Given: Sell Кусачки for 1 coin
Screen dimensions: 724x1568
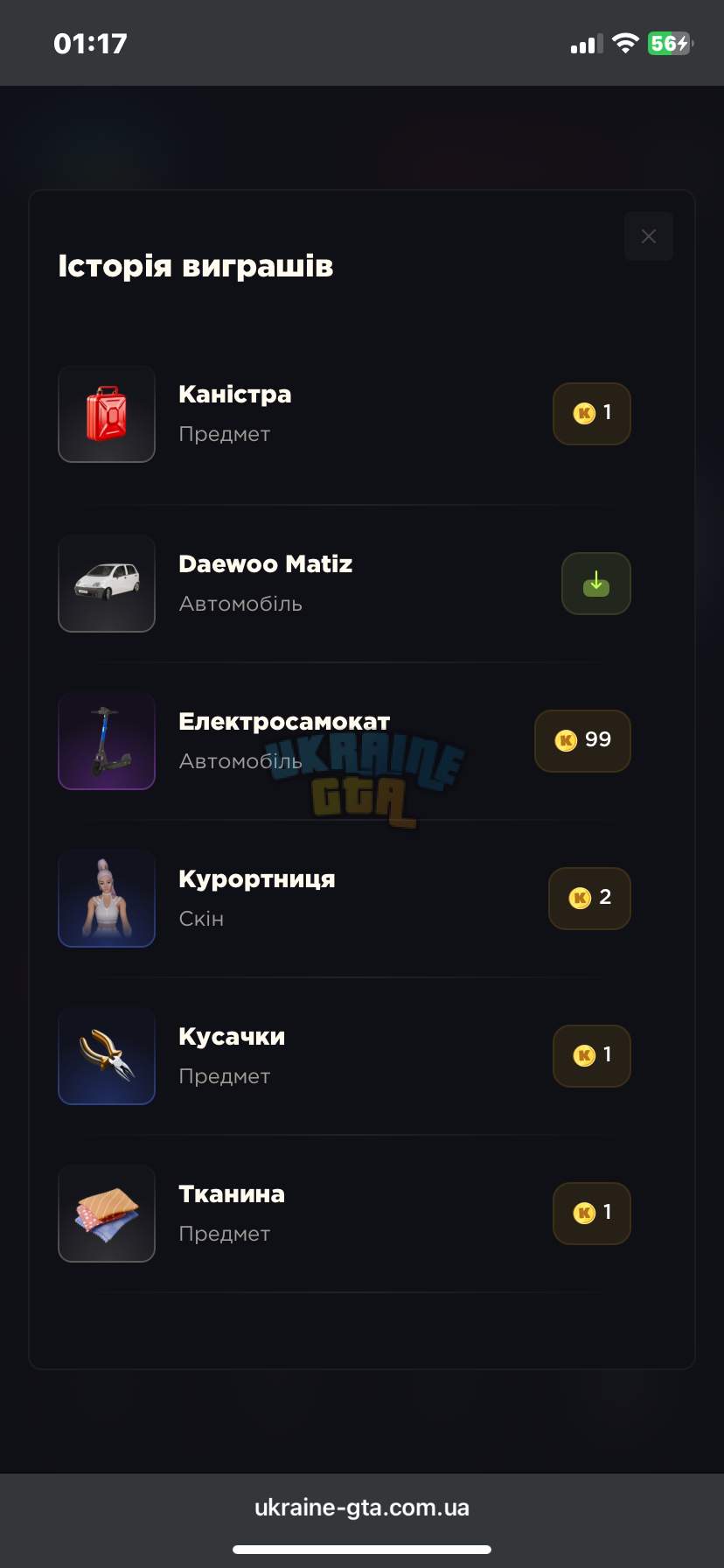Looking at the screenshot, I should coord(592,1056).
